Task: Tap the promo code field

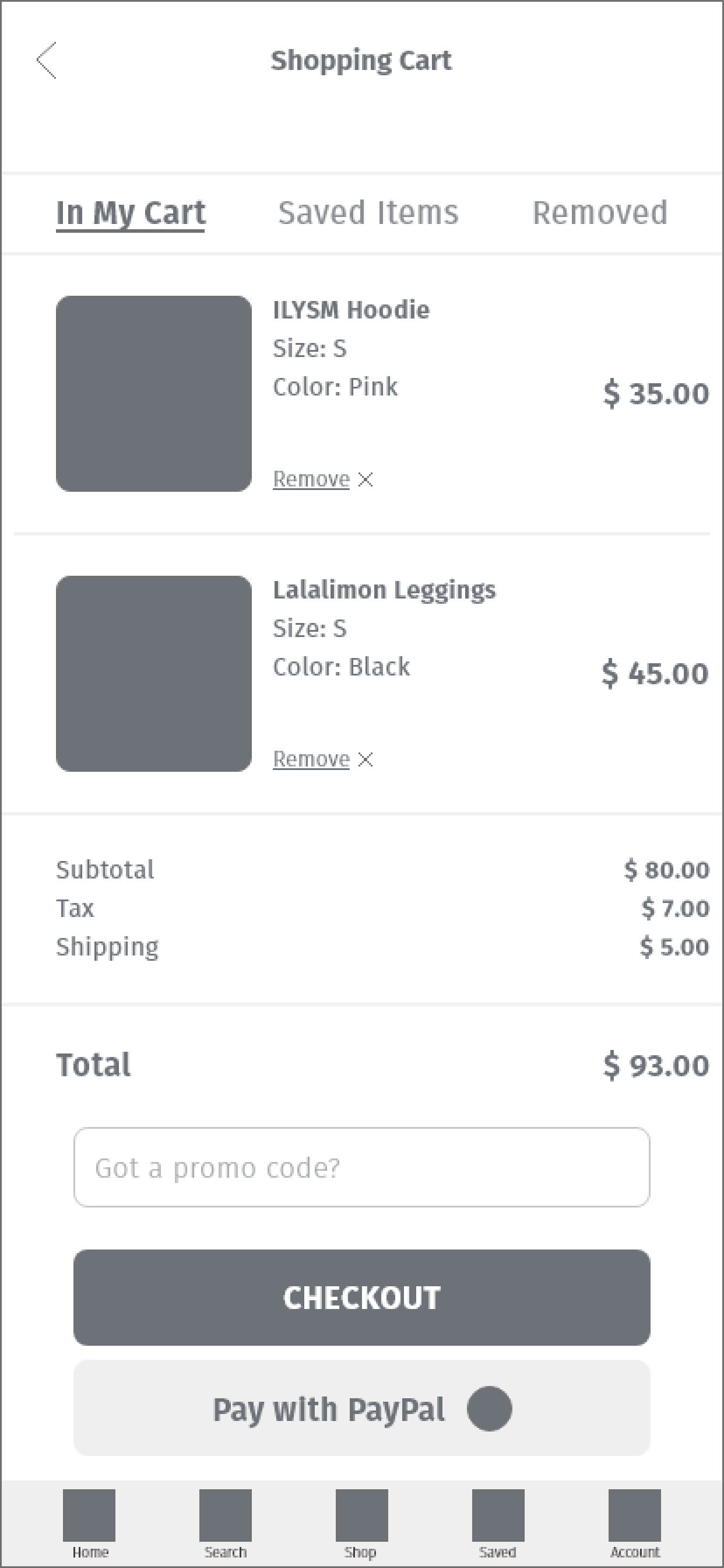Action: tap(362, 1167)
